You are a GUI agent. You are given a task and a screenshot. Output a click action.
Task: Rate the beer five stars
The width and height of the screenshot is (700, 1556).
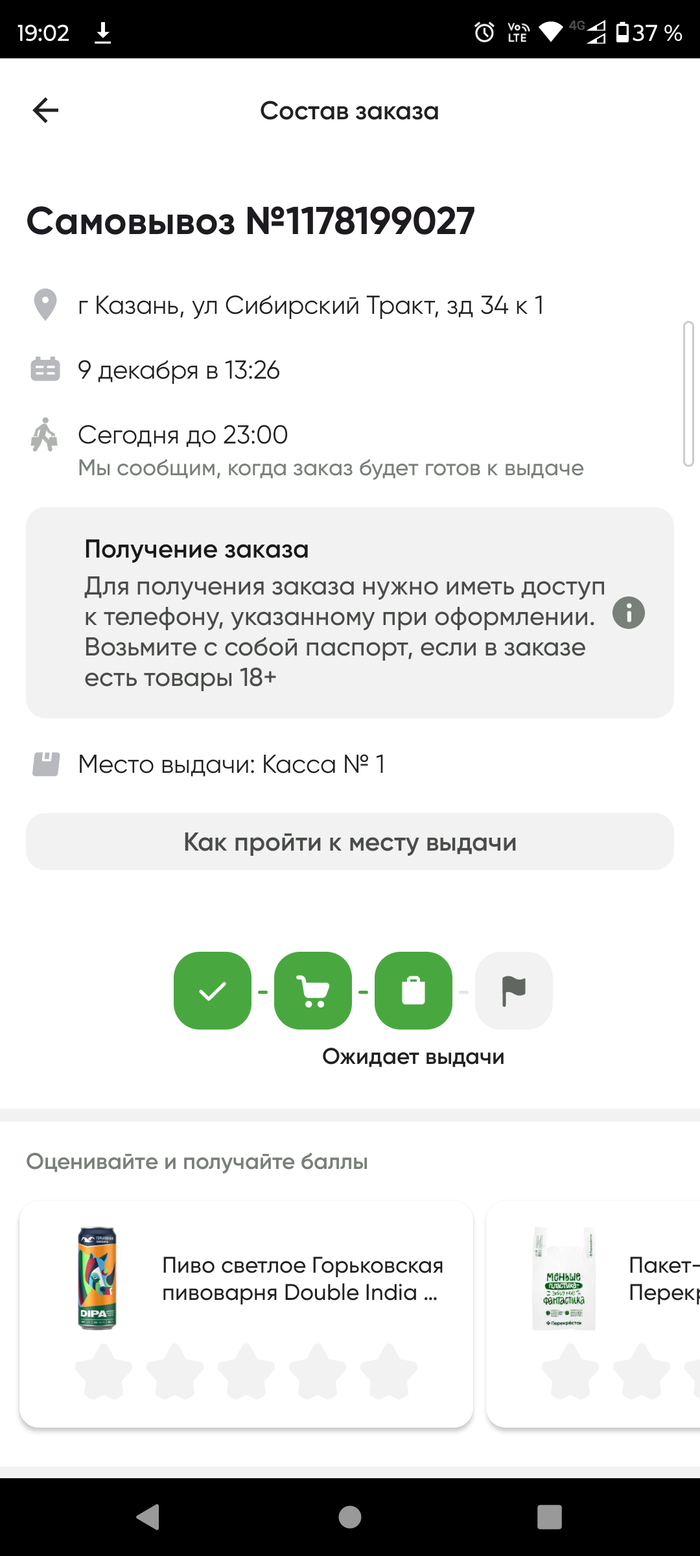tap(389, 1372)
